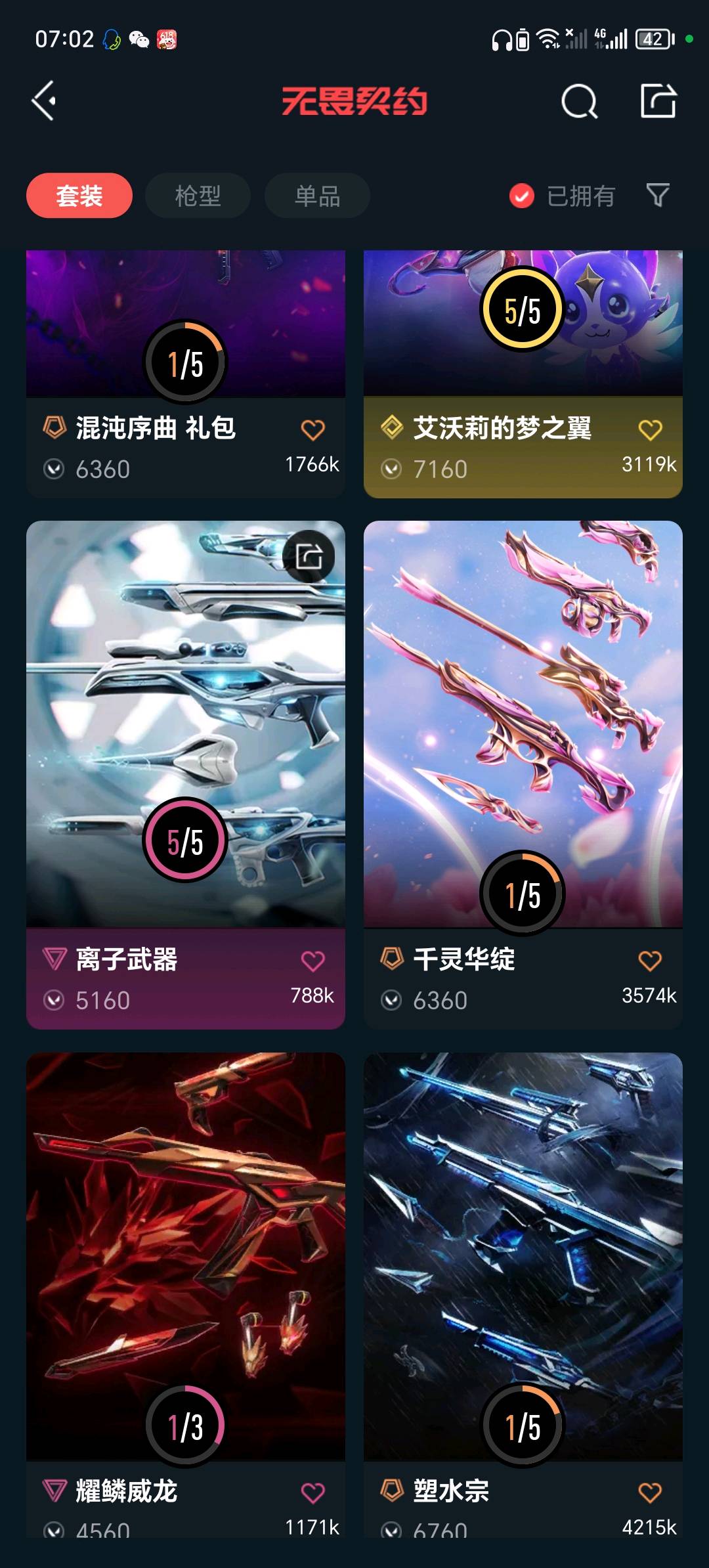The height and width of the screenshot is (1568, 709).
Task: View the 千灵华绽 bundle card
Action: (x=523, y=722)
